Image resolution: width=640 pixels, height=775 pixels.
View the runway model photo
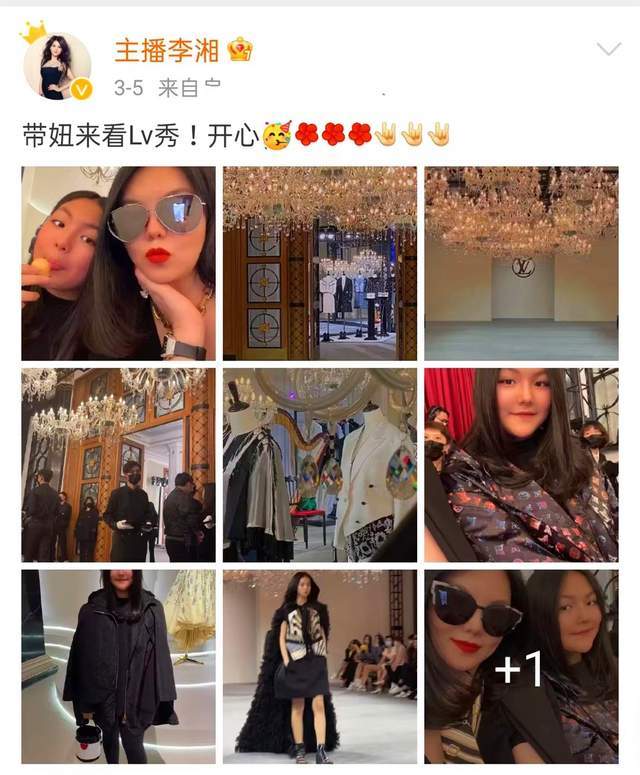click(x=319, y=666)
